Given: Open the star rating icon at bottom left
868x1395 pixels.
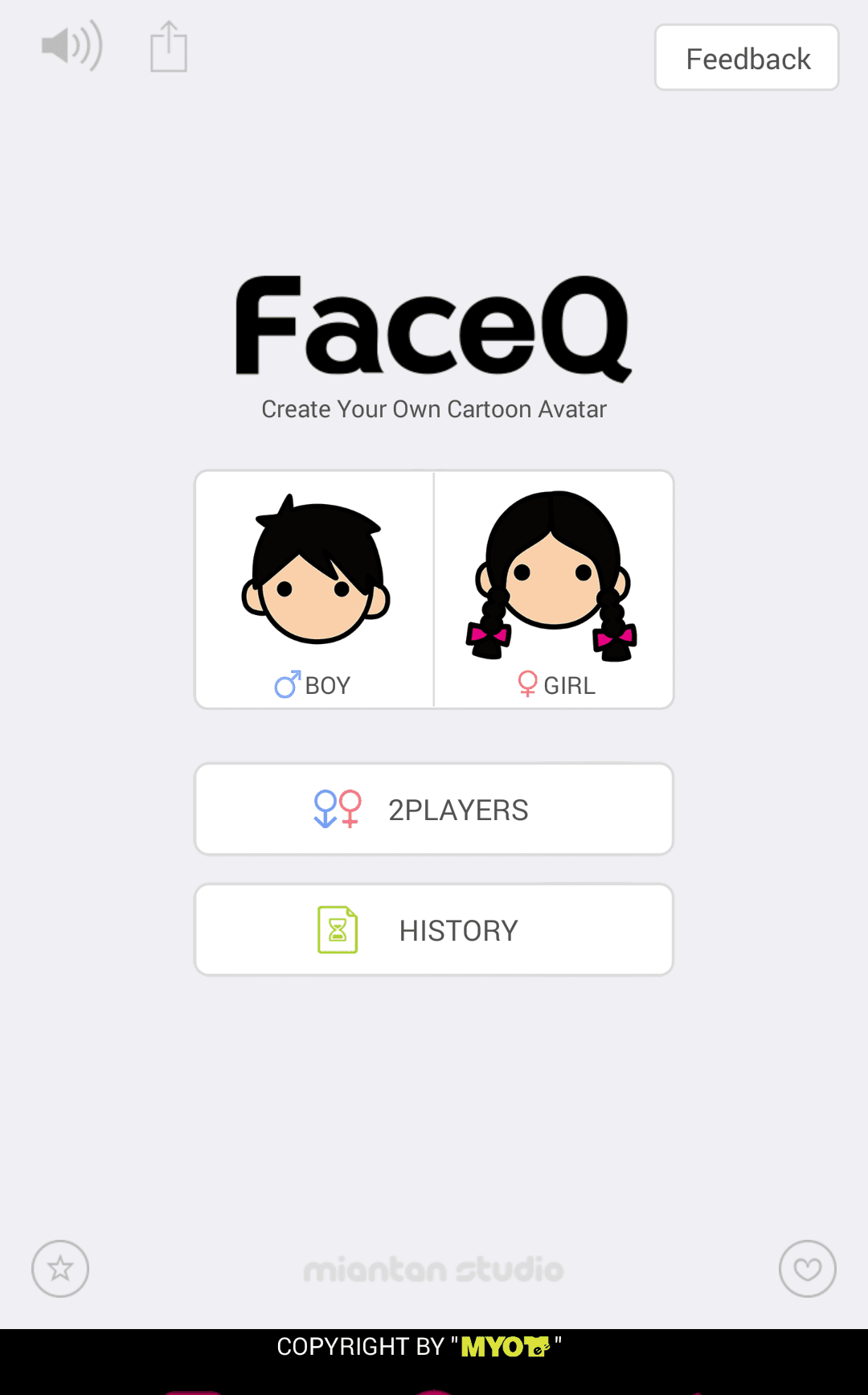Looking at the screenshot, I should [x=59, y=1269].
